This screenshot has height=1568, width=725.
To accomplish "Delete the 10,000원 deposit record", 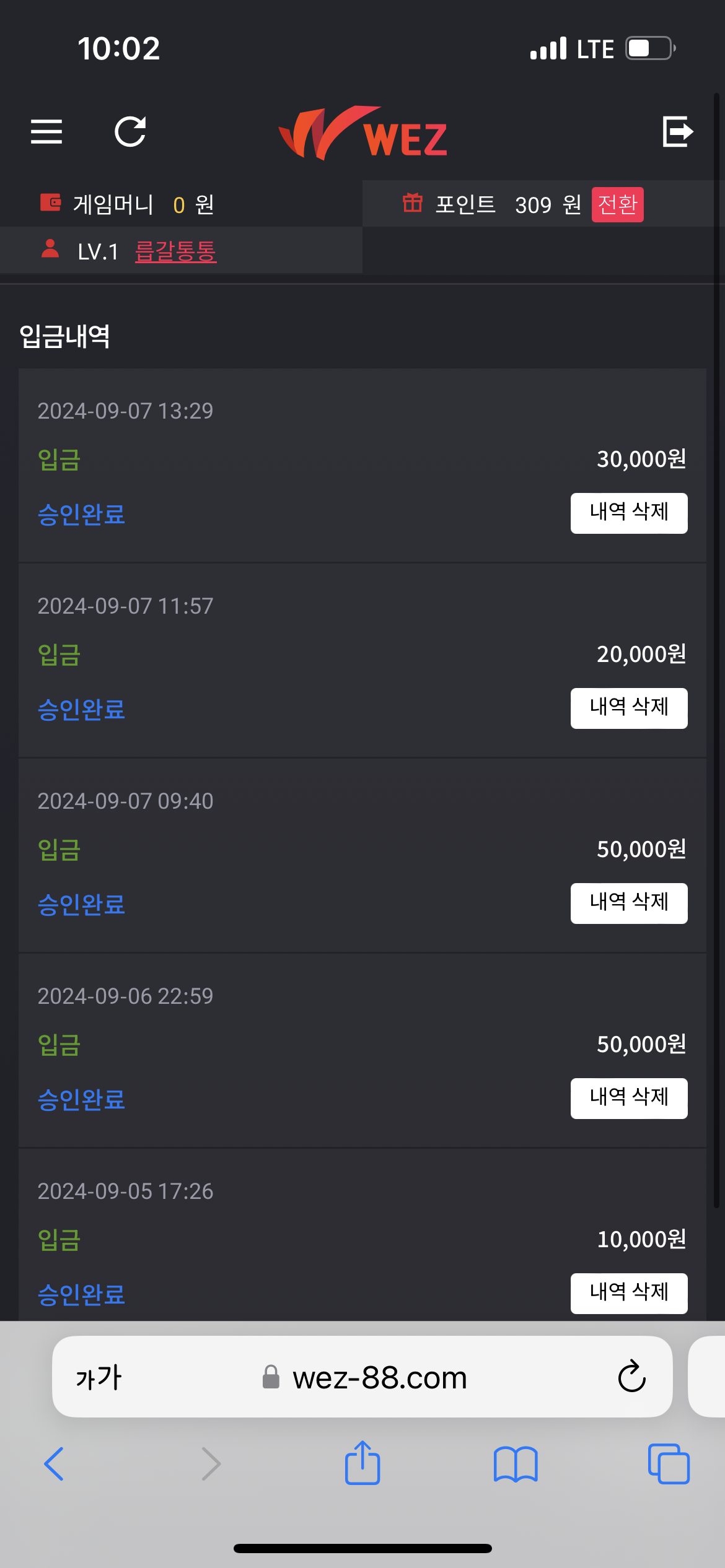I will coord(629,1293).
